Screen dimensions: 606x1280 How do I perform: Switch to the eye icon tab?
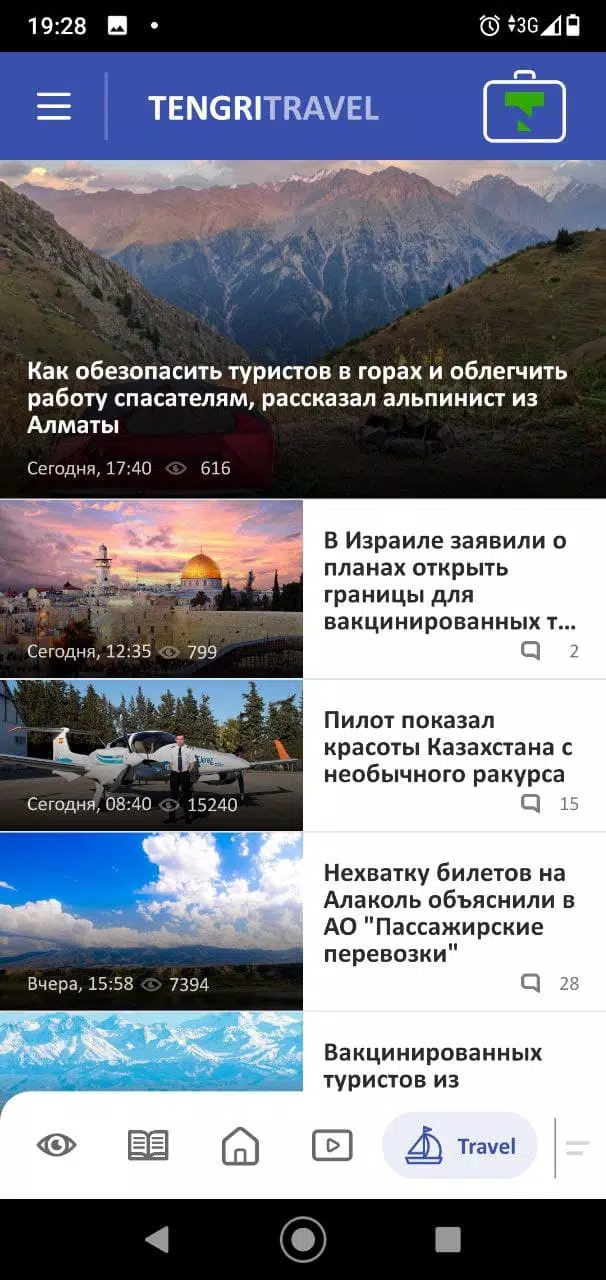point(56,1146)
